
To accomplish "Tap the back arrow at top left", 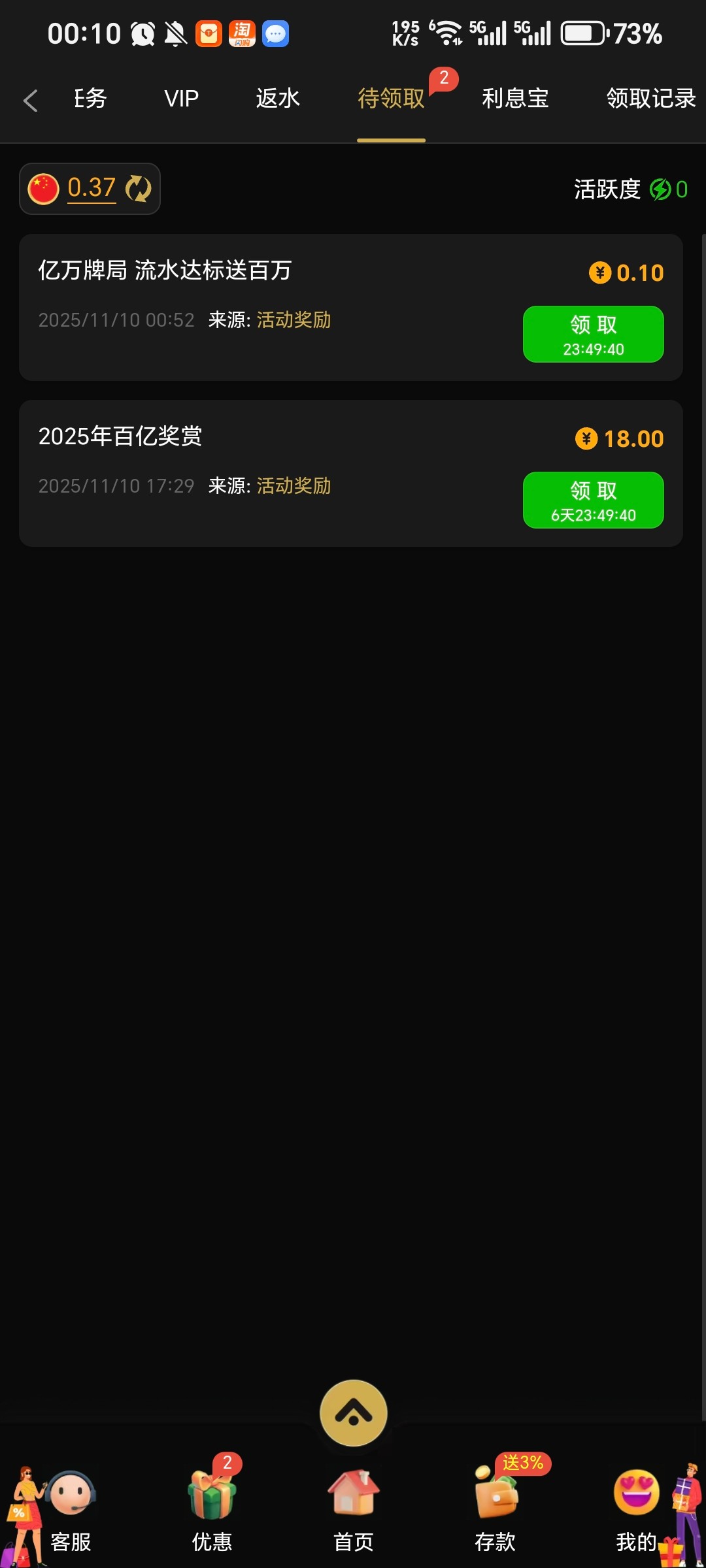I will tap(30, 99).
